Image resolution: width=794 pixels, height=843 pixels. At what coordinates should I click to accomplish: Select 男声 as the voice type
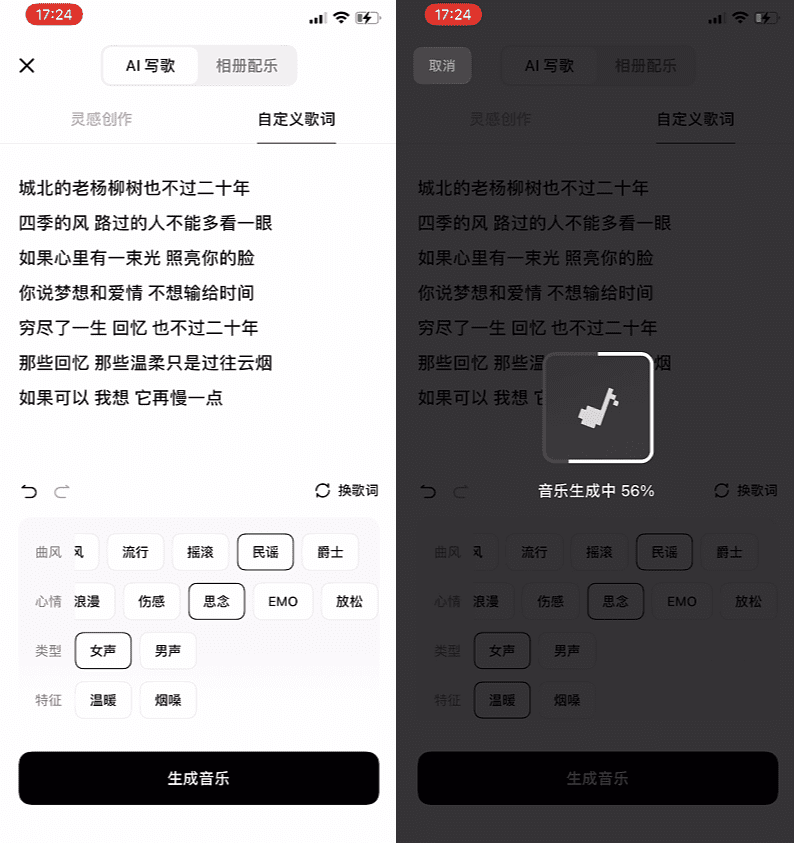pos(168,650)
